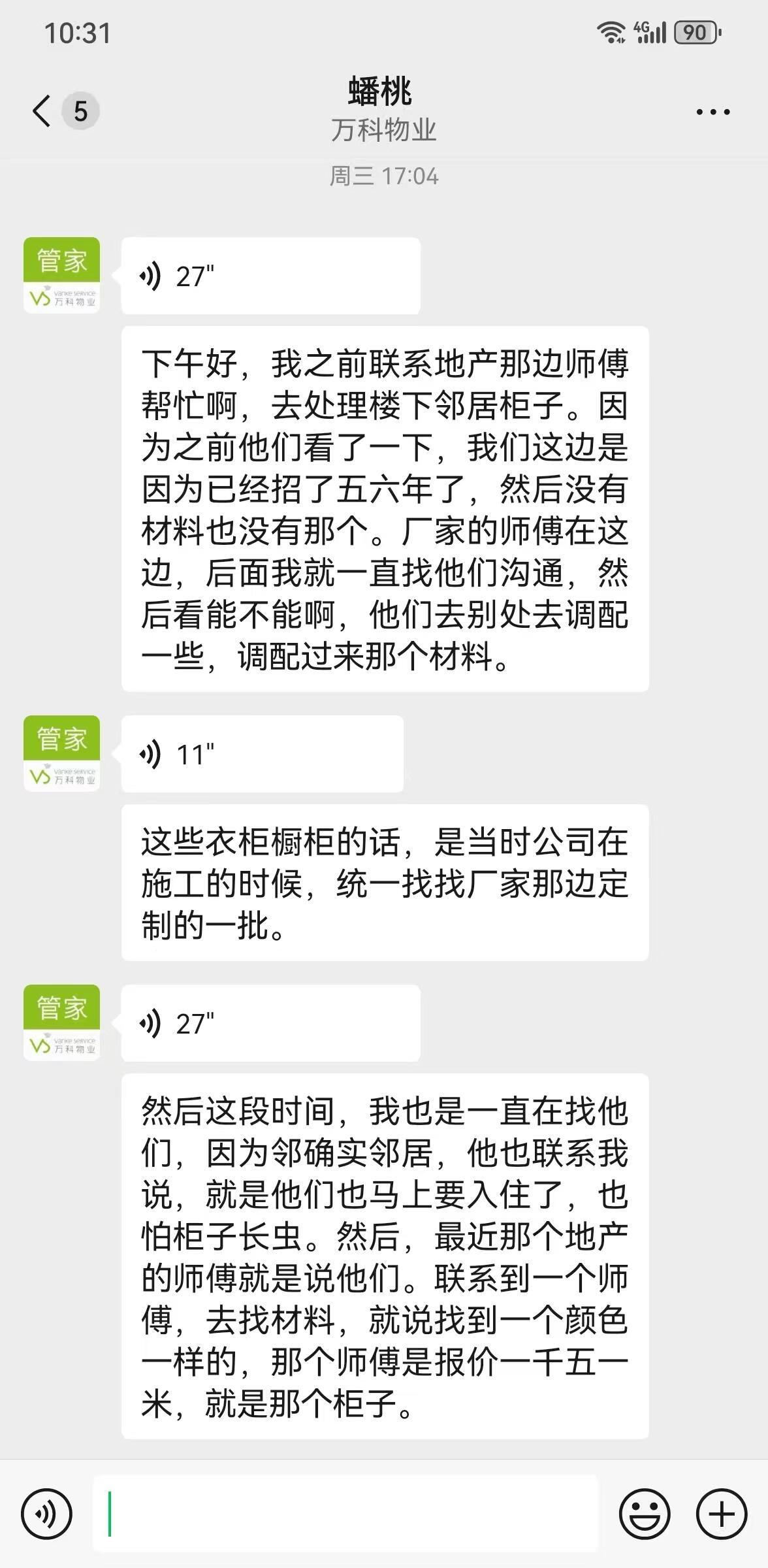Play the 11-second voice message

coord(262,754)
